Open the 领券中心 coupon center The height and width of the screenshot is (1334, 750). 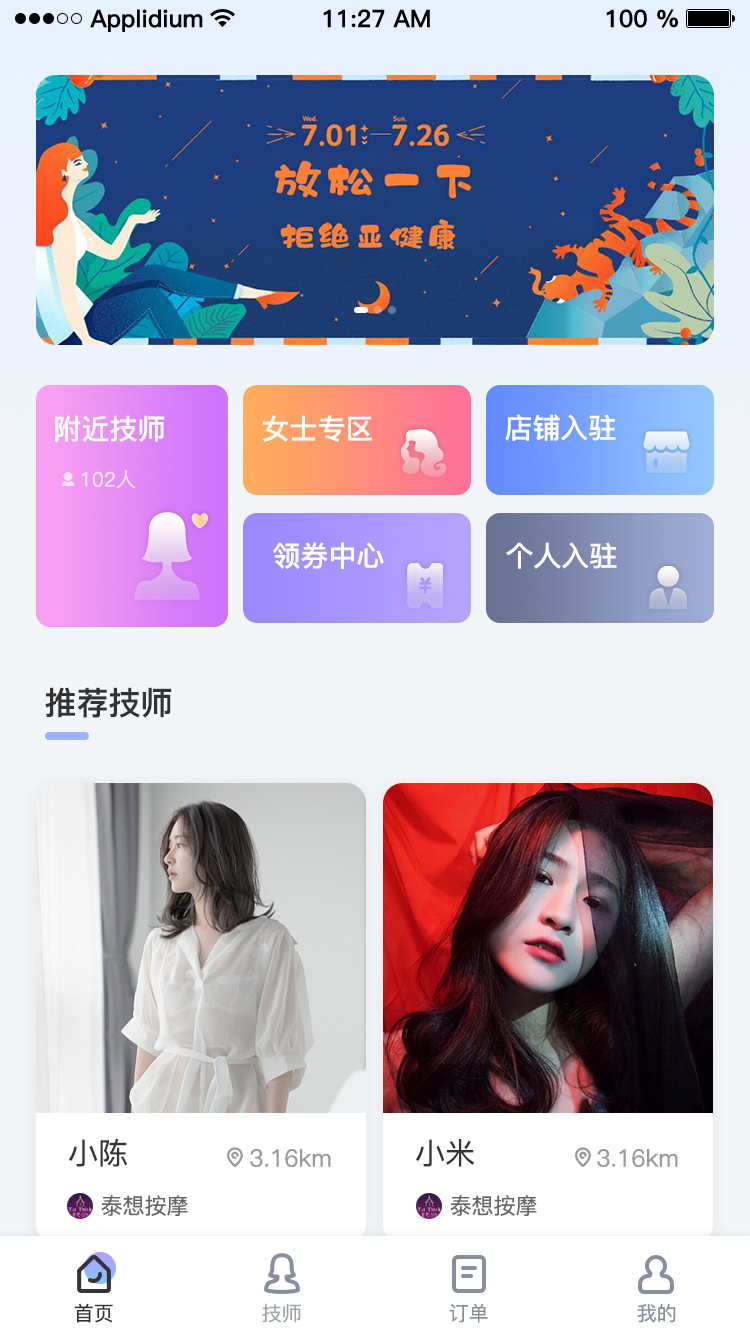coord(356,568)
